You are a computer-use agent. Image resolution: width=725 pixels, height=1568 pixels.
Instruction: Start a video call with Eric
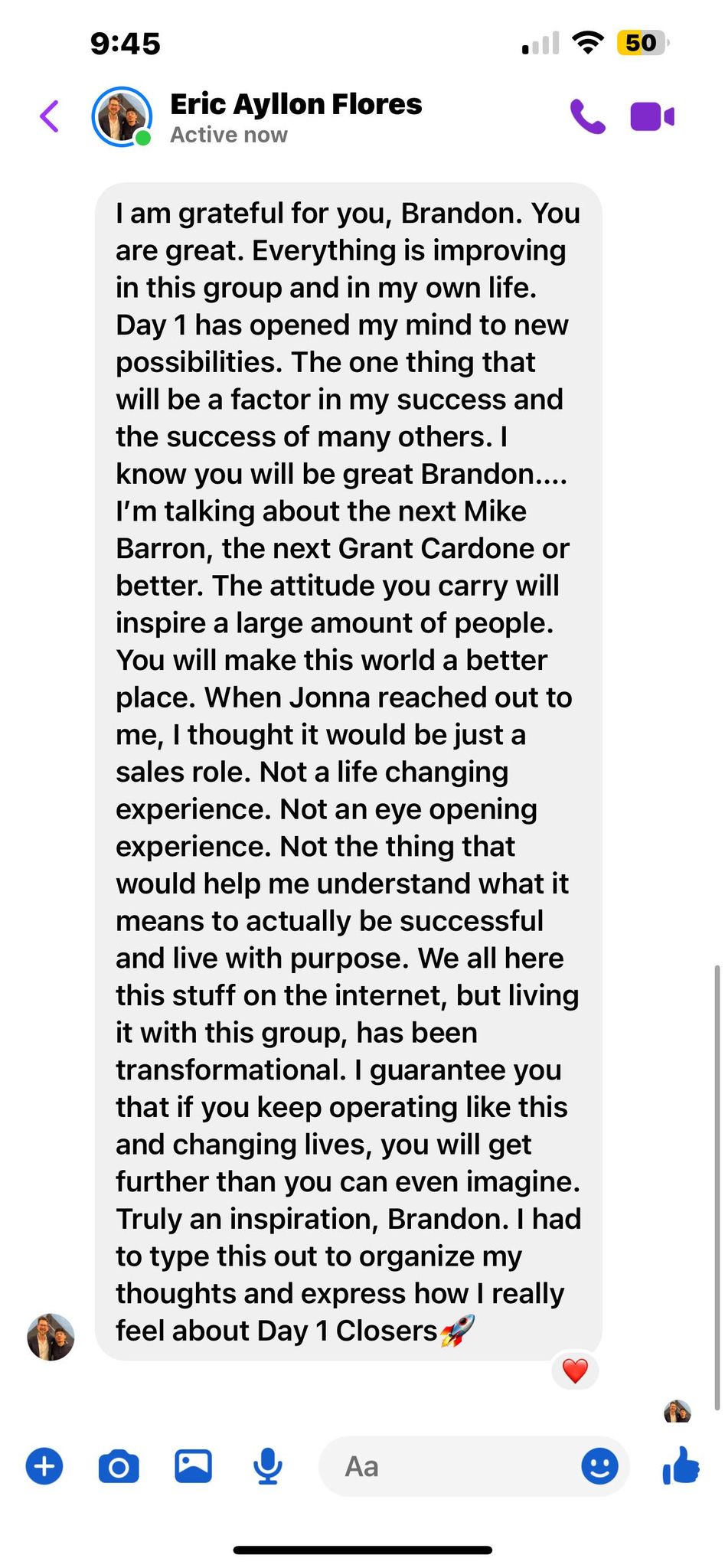pyautogui.click(x=652, y=116)
